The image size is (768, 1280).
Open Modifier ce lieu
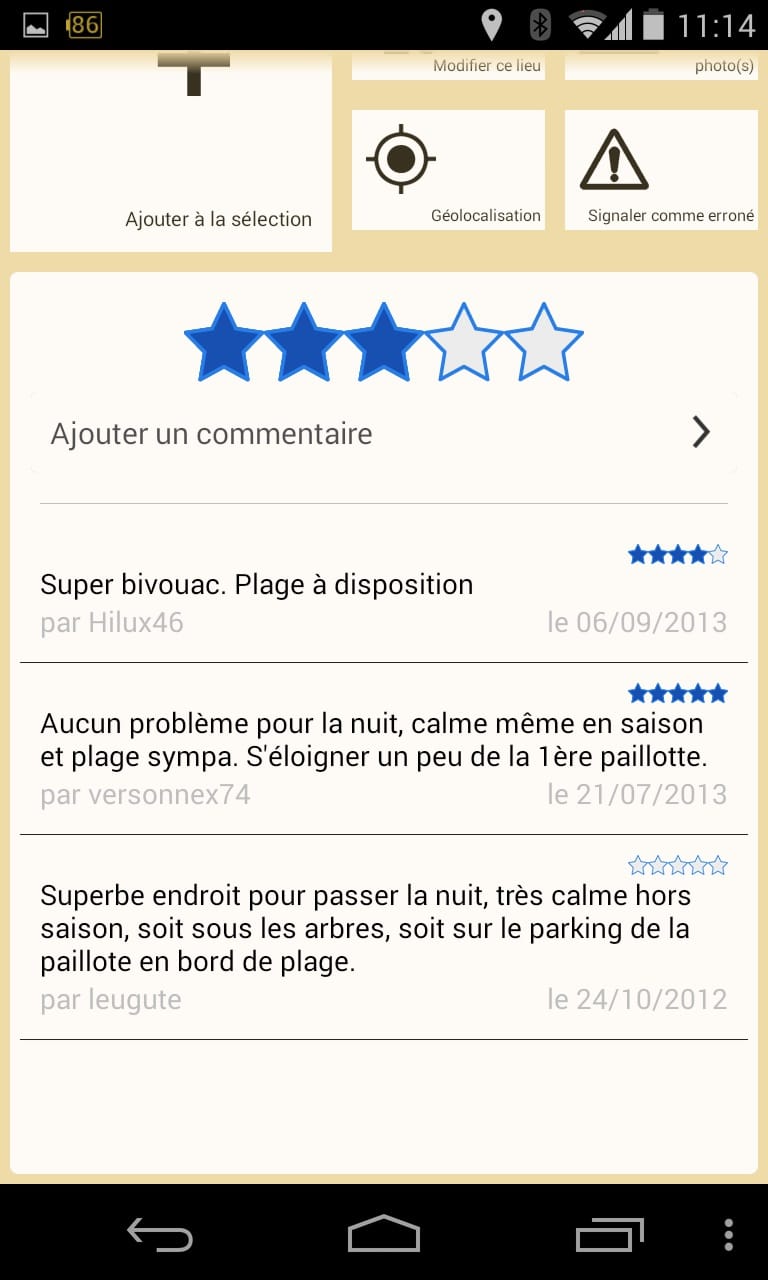[448, 65]
